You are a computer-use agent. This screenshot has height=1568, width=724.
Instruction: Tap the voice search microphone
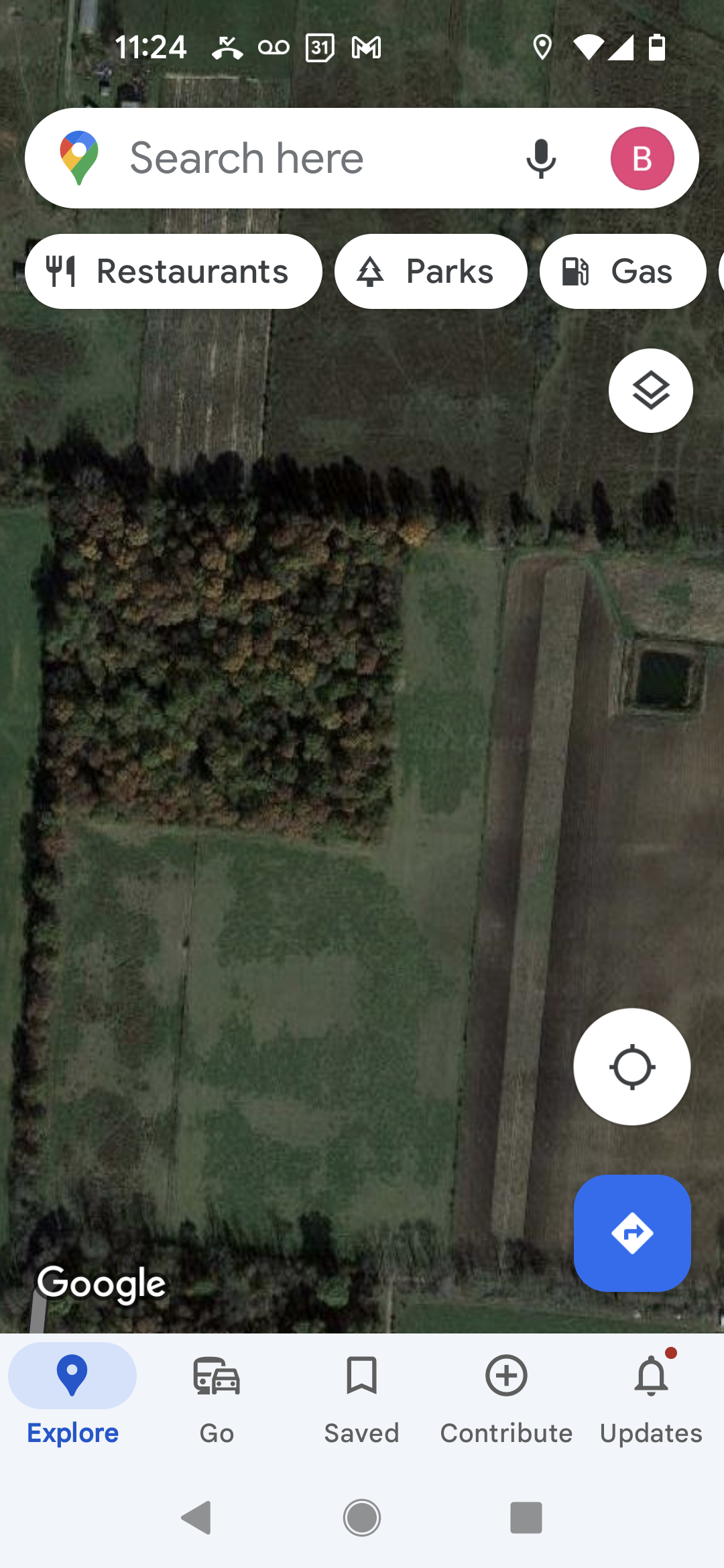[x=540, y=158]
